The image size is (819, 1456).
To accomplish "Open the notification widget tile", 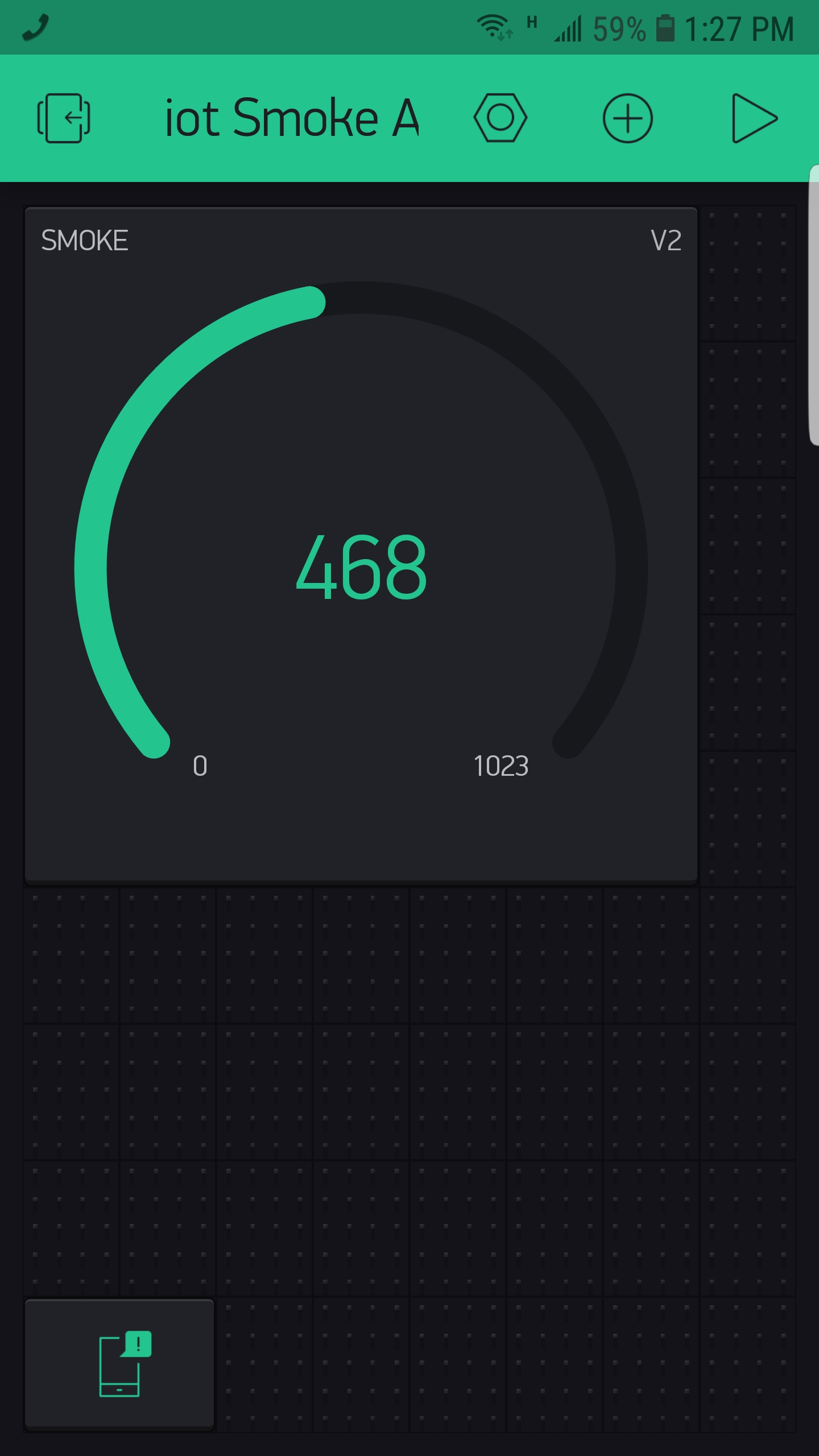I will tap(119, 1362).
